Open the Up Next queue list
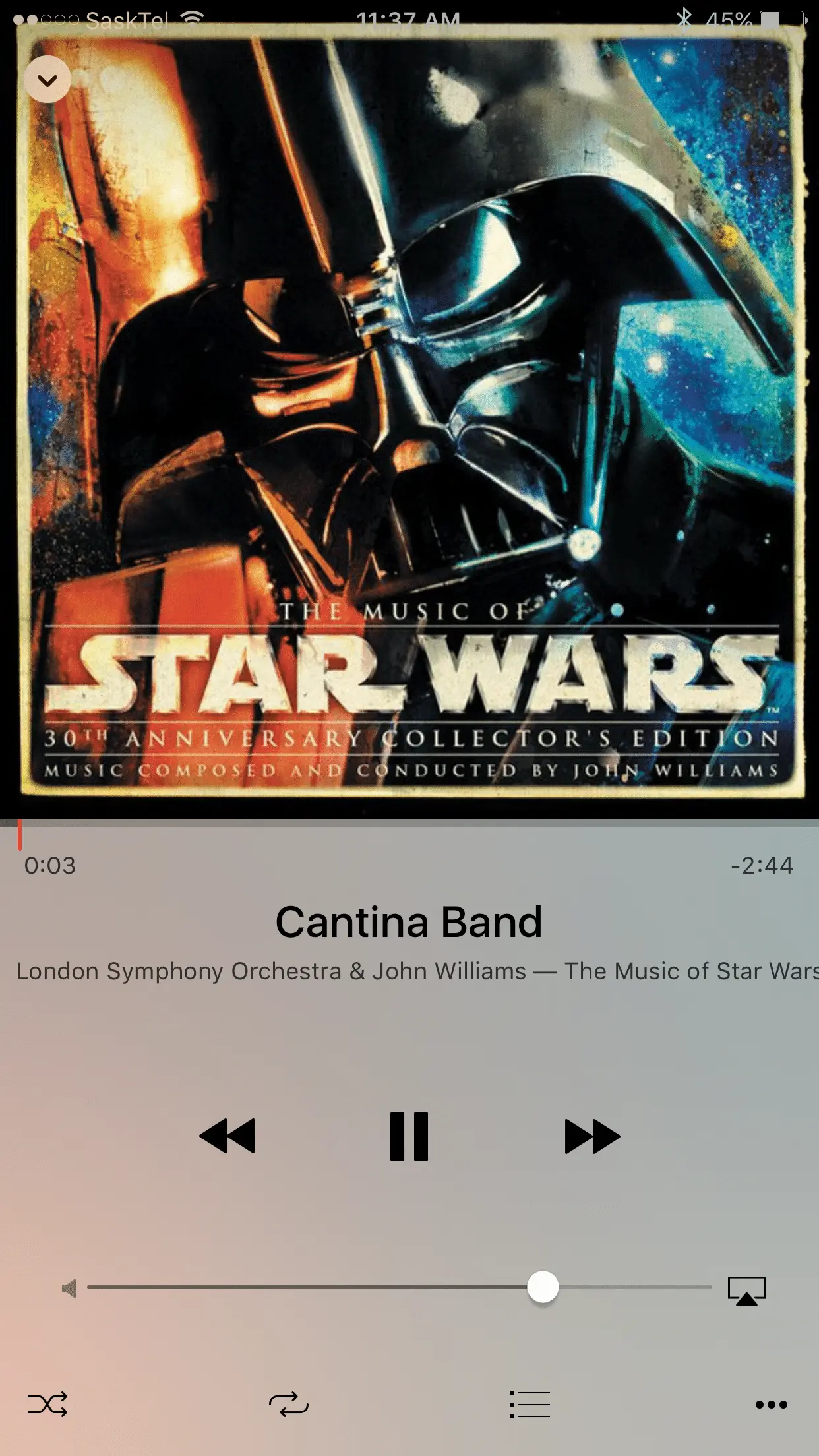This screenshot has height=1456, width=819. (x=530, y=1404)
